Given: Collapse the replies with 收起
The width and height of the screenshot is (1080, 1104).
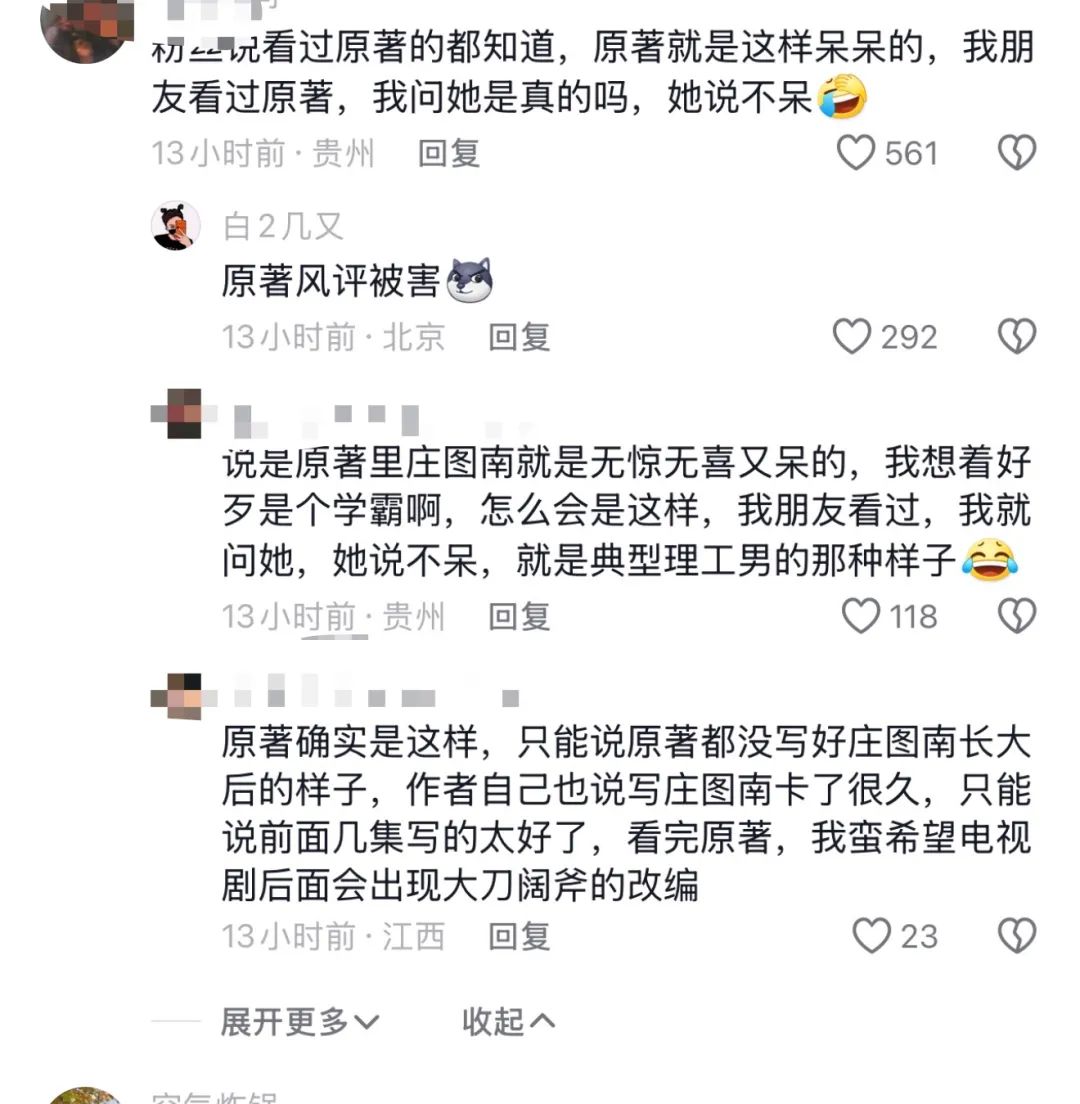Looking at the screenshot, I should click(x=508, y=1021).
